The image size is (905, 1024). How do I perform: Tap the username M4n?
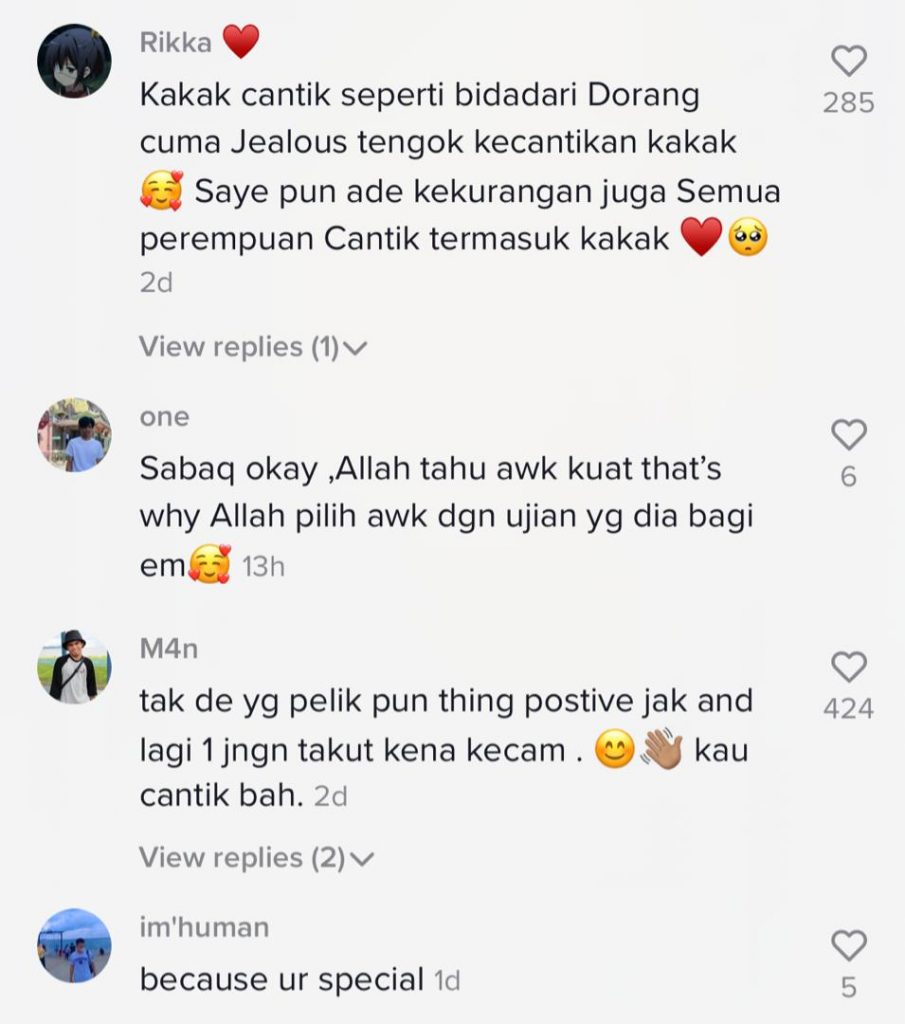tap(168, 648)
